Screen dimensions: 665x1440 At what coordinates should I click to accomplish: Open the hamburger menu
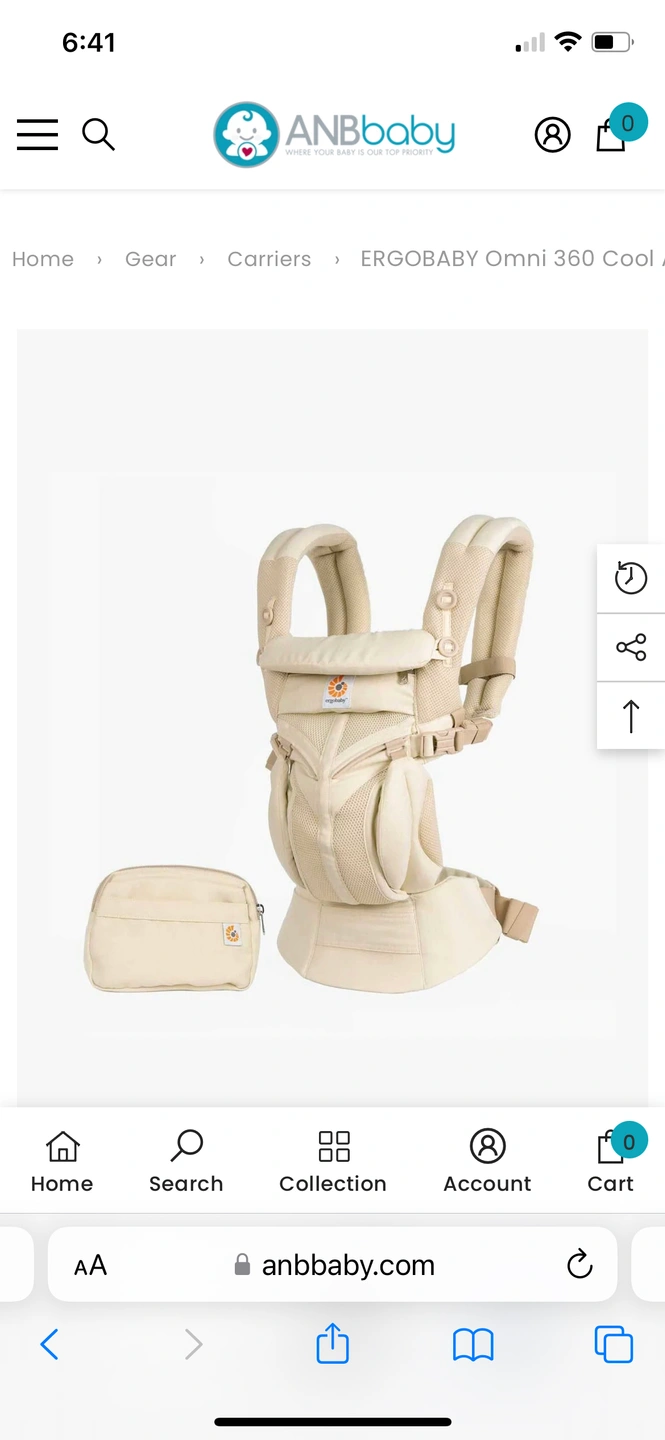pos(37,134)
